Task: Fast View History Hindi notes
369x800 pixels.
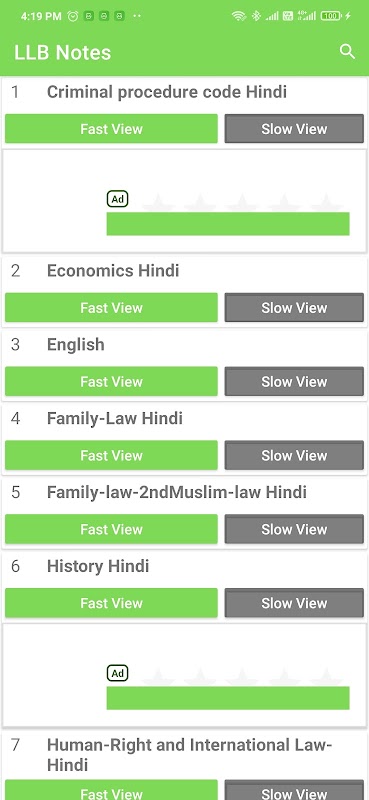Action: pyautogui.click(x=111, y=603)
